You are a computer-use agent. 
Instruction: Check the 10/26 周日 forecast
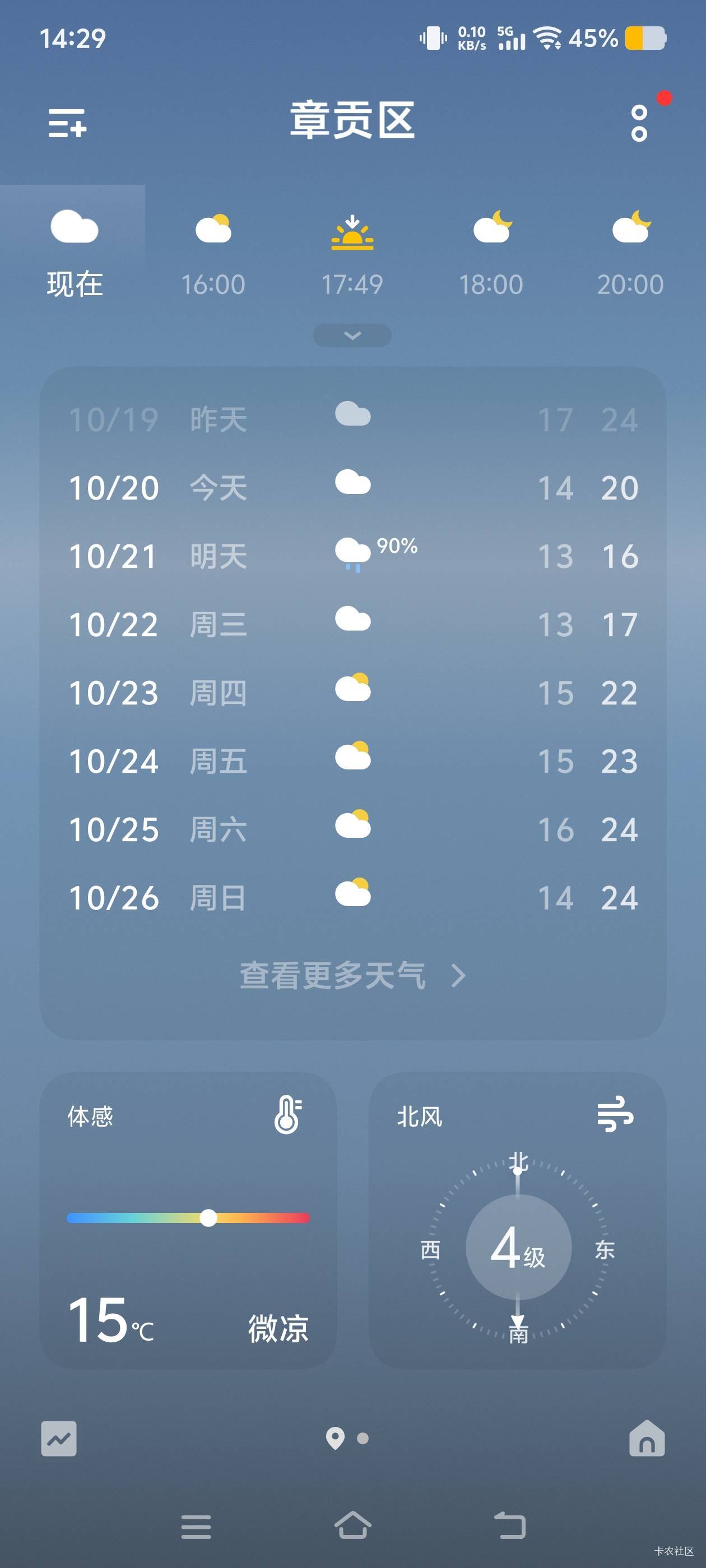pos(352,897)
